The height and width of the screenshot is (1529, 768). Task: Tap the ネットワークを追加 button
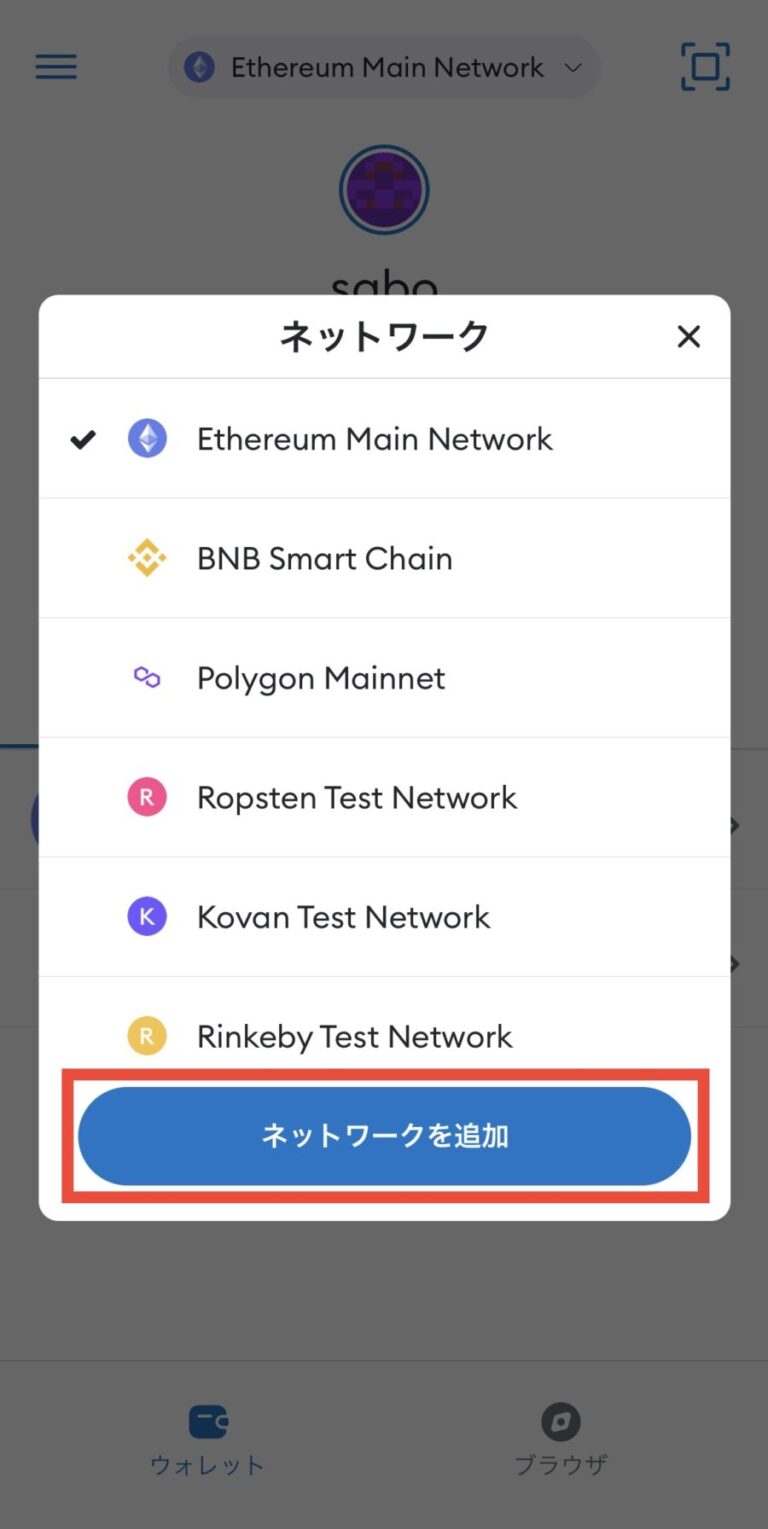tap(385, 1136)
